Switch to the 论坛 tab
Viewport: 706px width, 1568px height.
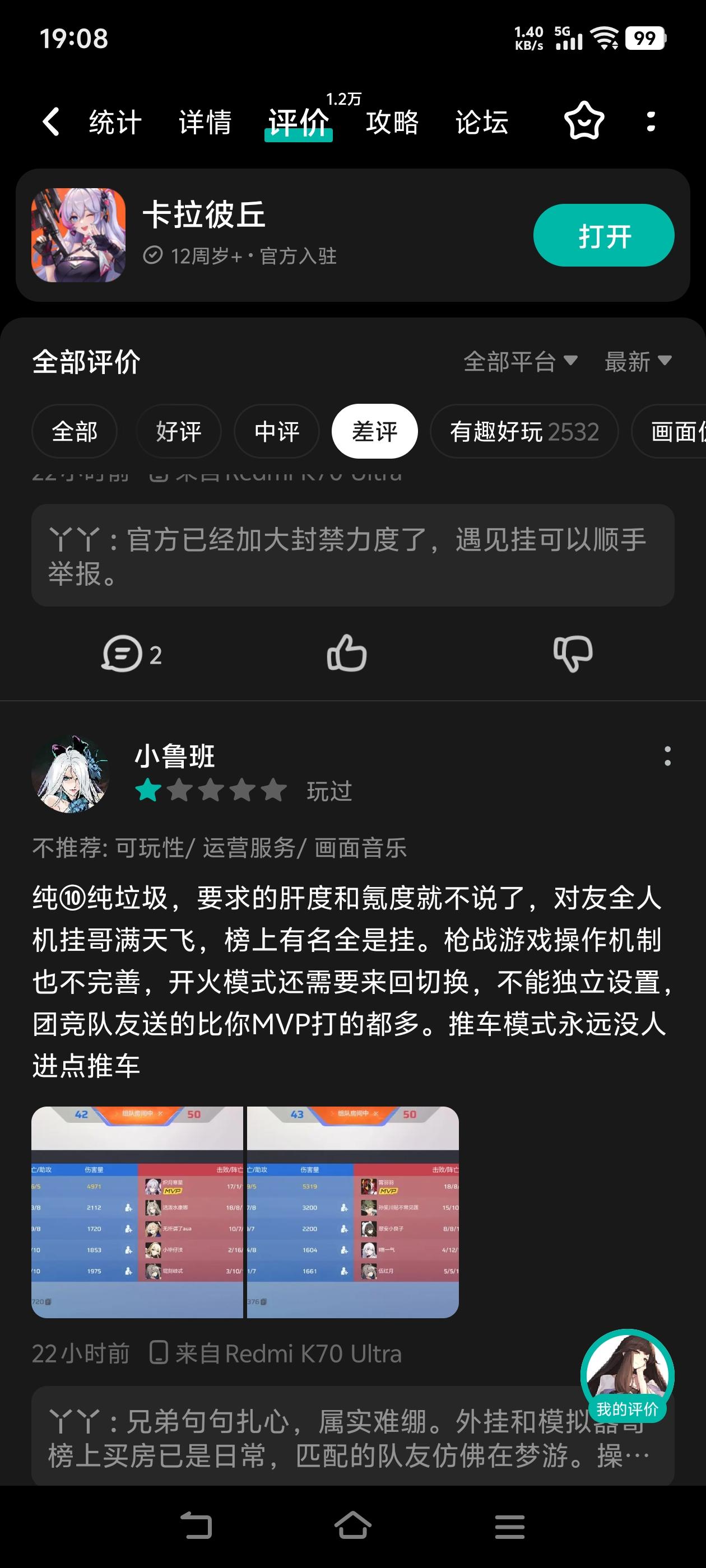click(x=481, y=122)
